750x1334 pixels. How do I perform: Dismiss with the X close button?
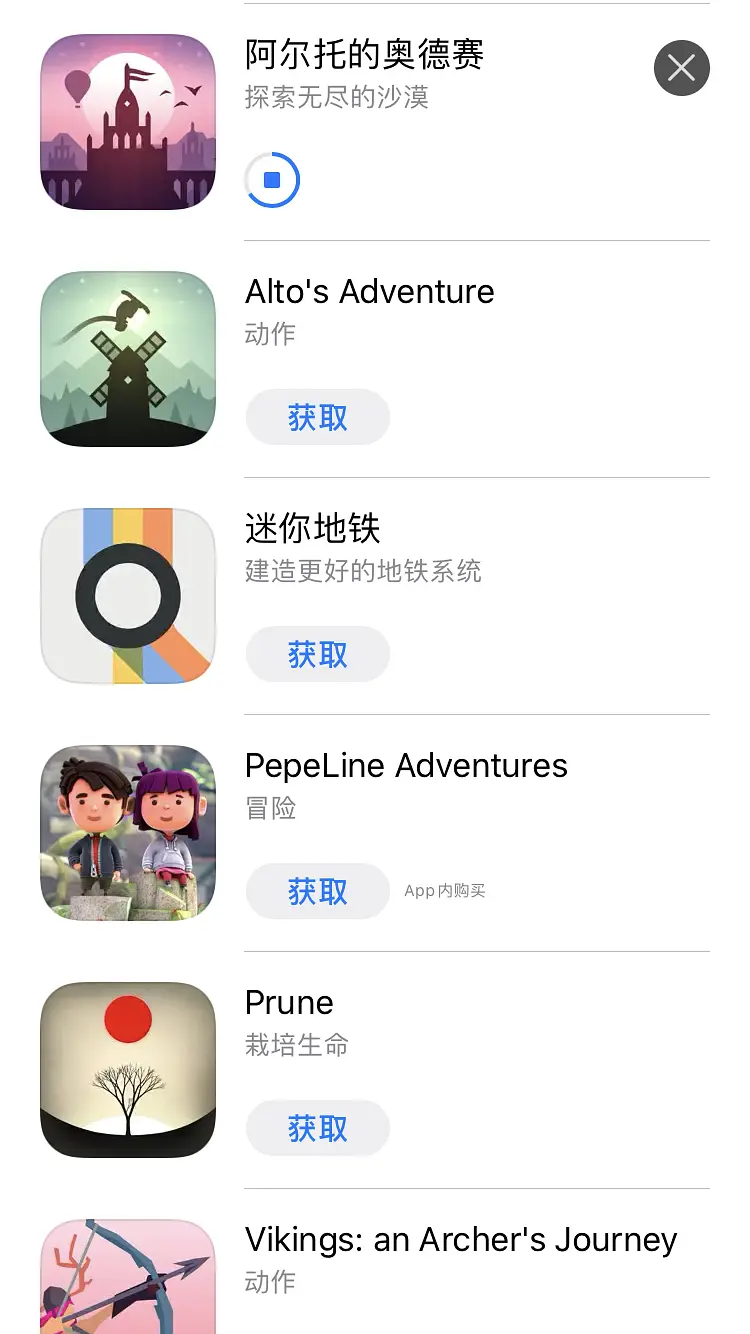[682, 68]
